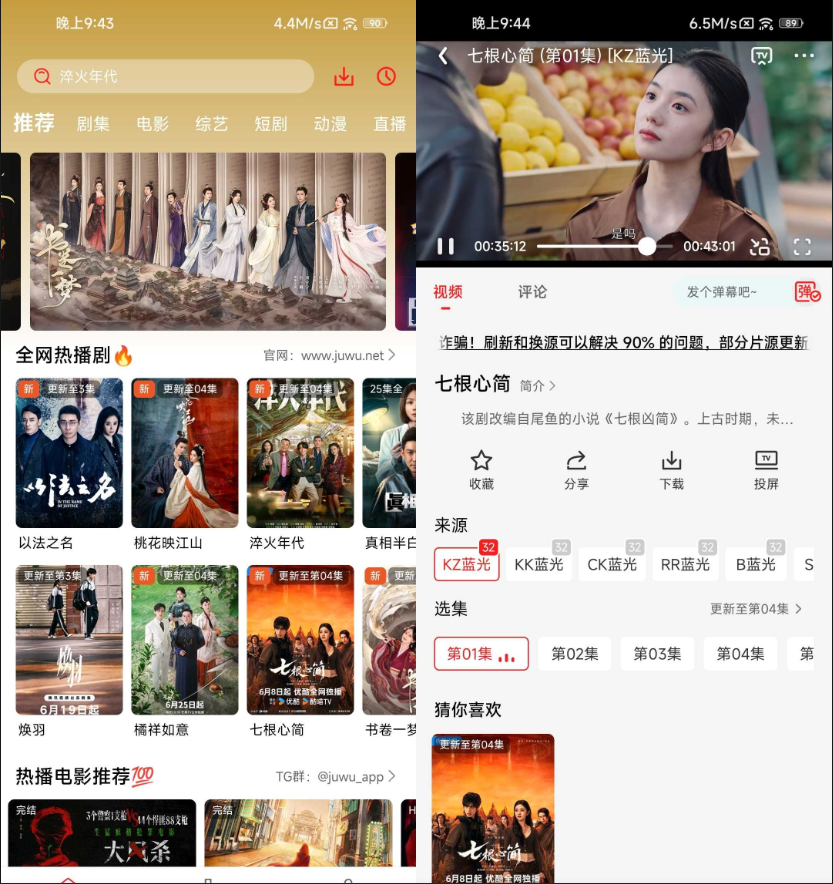The image size is (833, 884).
Task: Switch to the 动漫 tab
Action: pos(330,124)
